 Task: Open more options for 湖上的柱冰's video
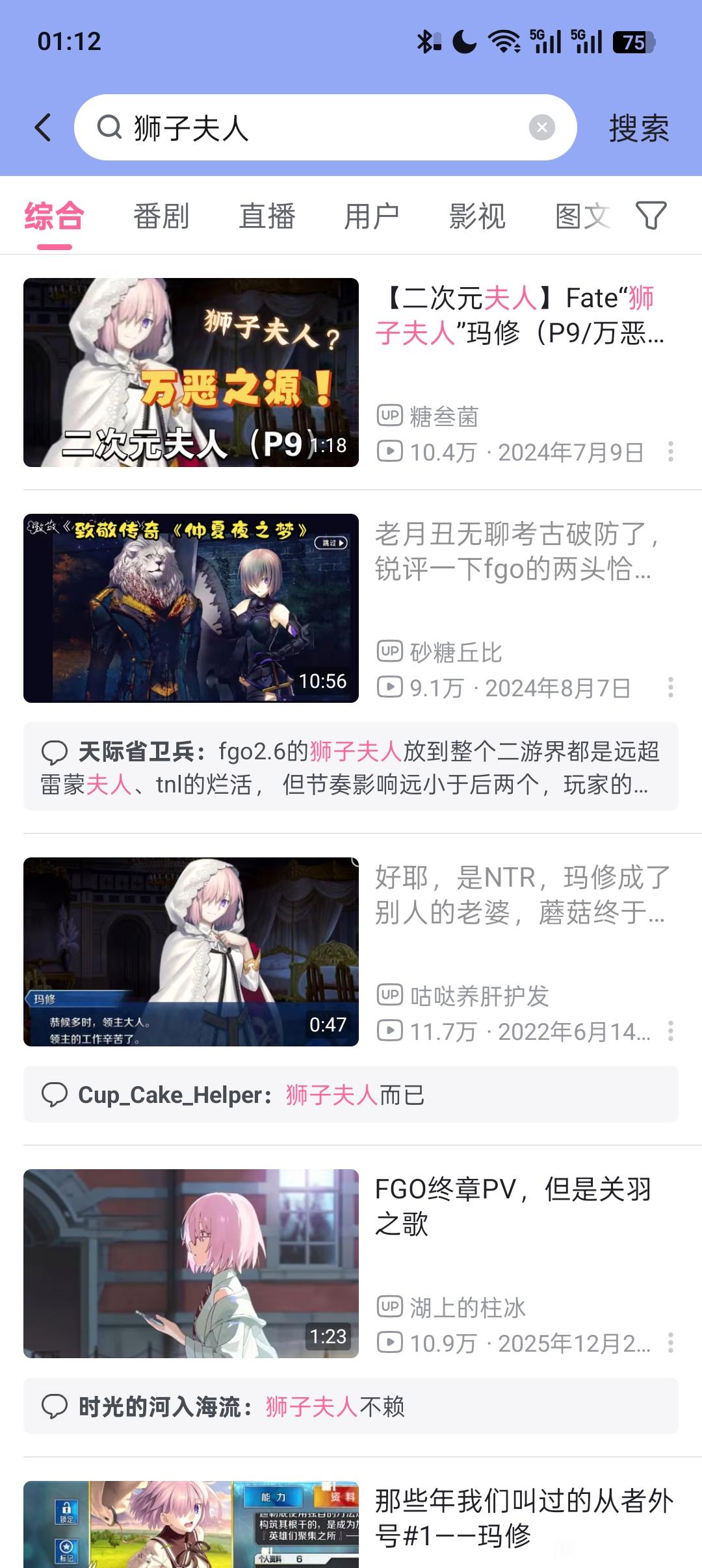pyautogui.click(x=670, y=1343)
